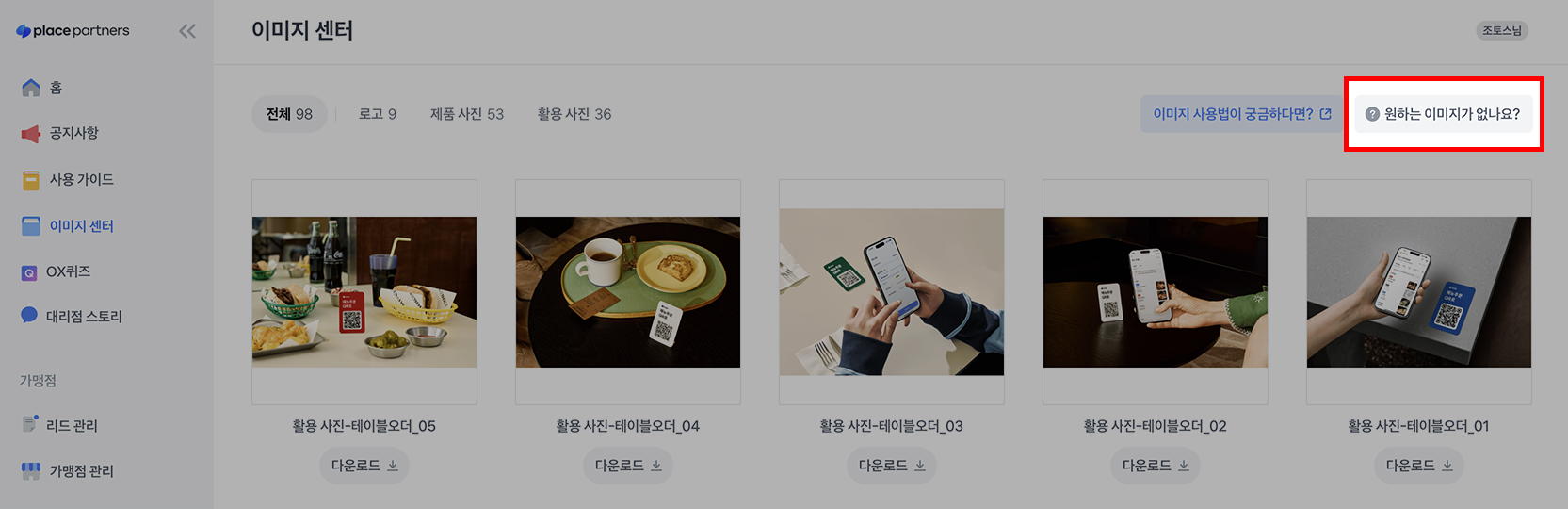Open the 이미지 사용법이 궁금하다면? link

(1241, 114)
